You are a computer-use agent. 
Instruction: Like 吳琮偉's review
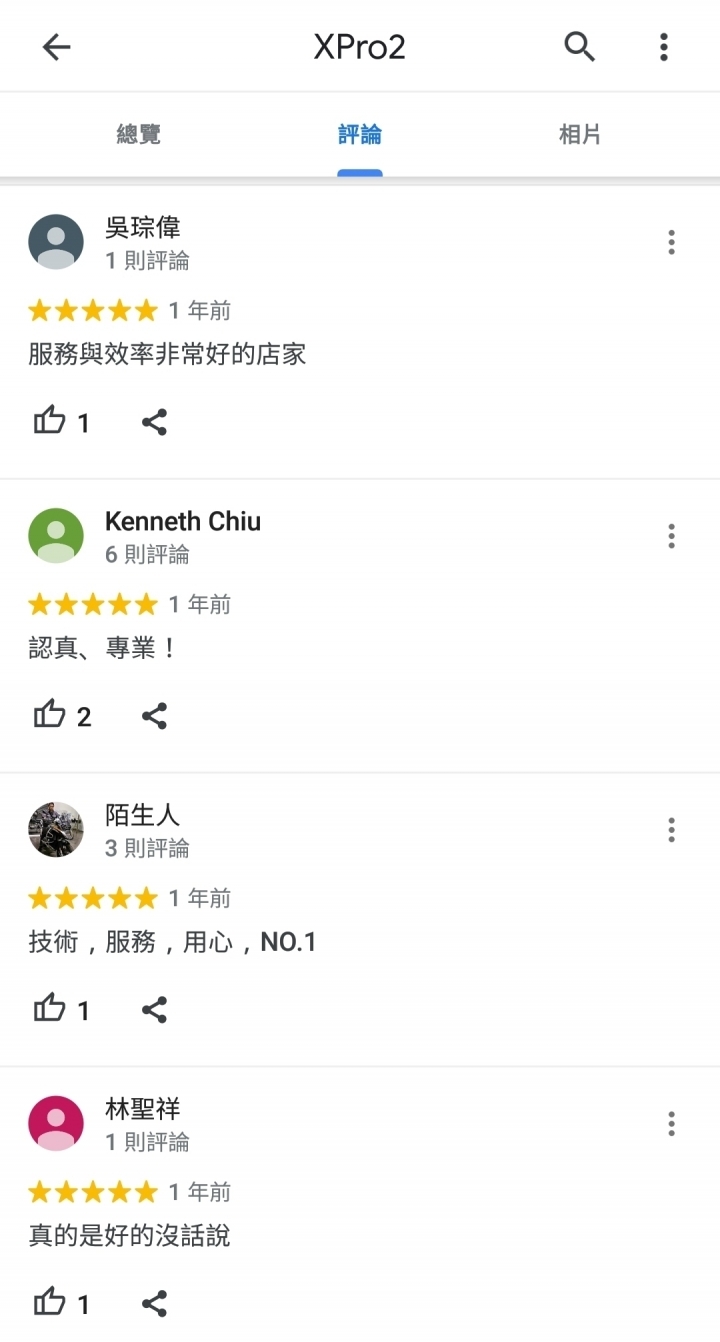coord(50,422)
